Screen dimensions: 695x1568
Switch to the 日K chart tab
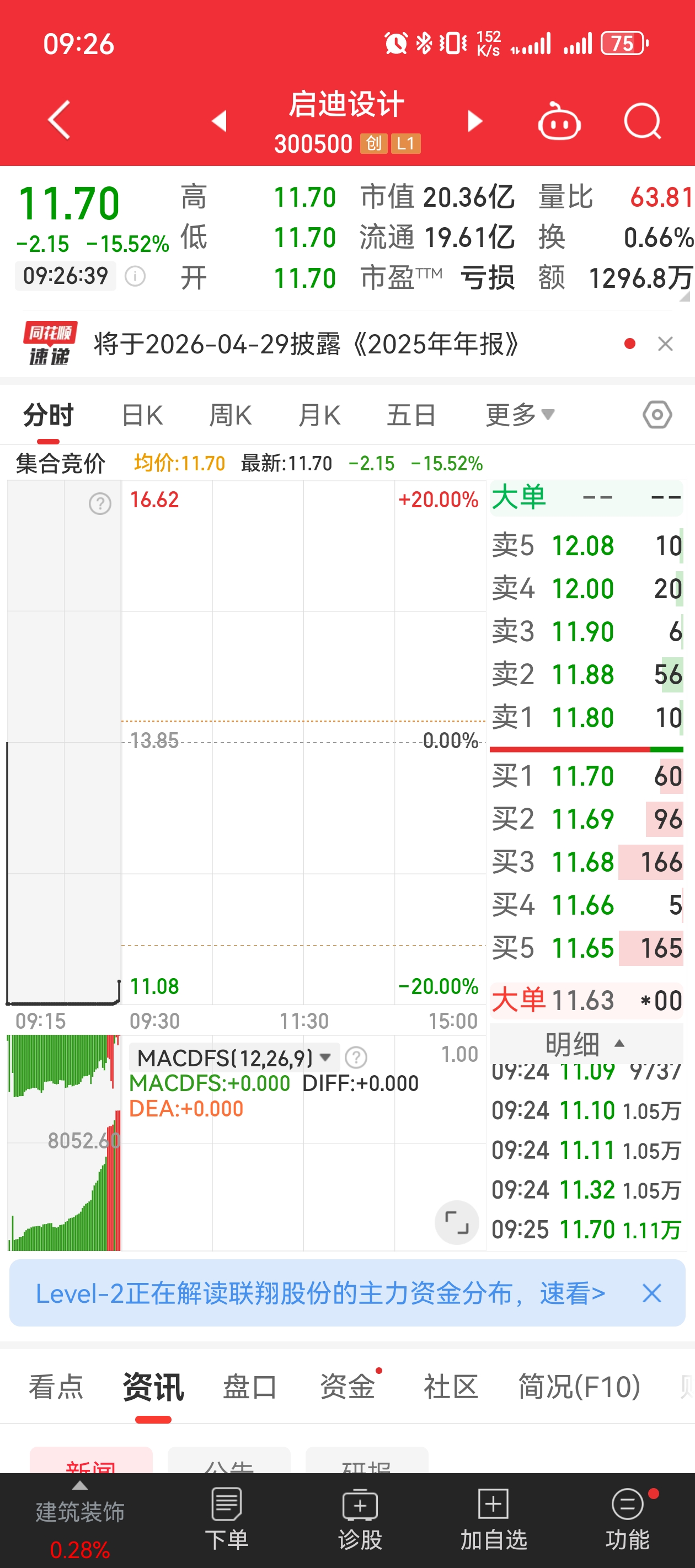pos(142,415)
